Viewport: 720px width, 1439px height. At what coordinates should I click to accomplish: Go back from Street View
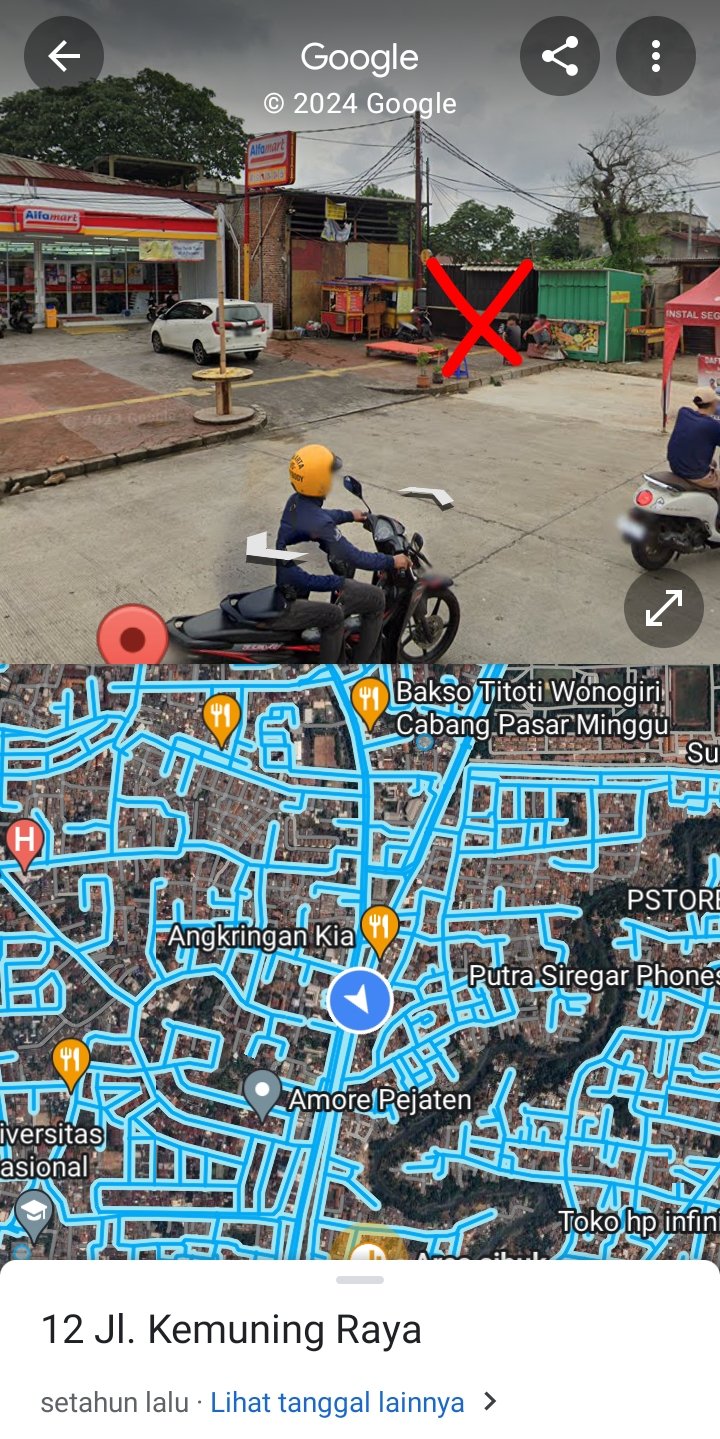point(64,57)
